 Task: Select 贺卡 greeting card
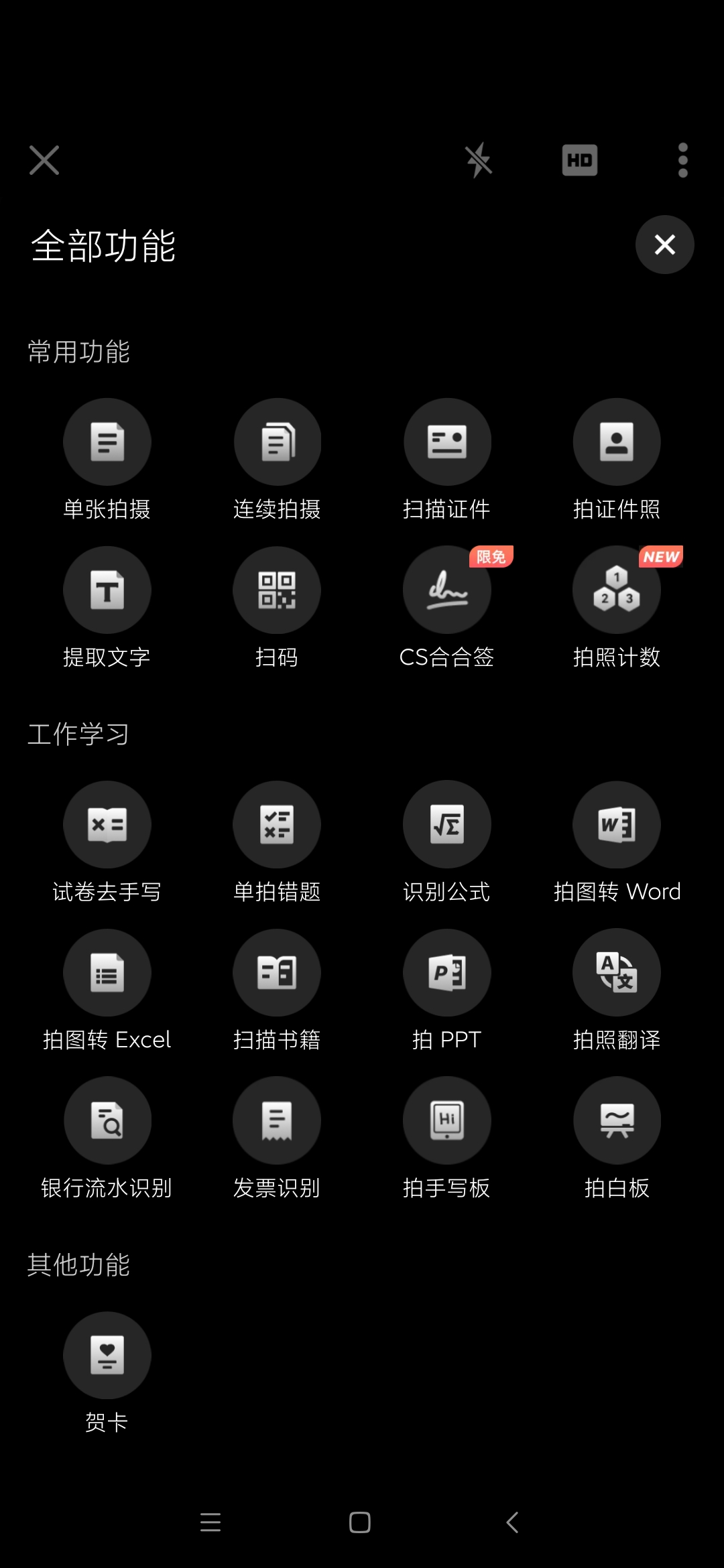pos(107,1356)
